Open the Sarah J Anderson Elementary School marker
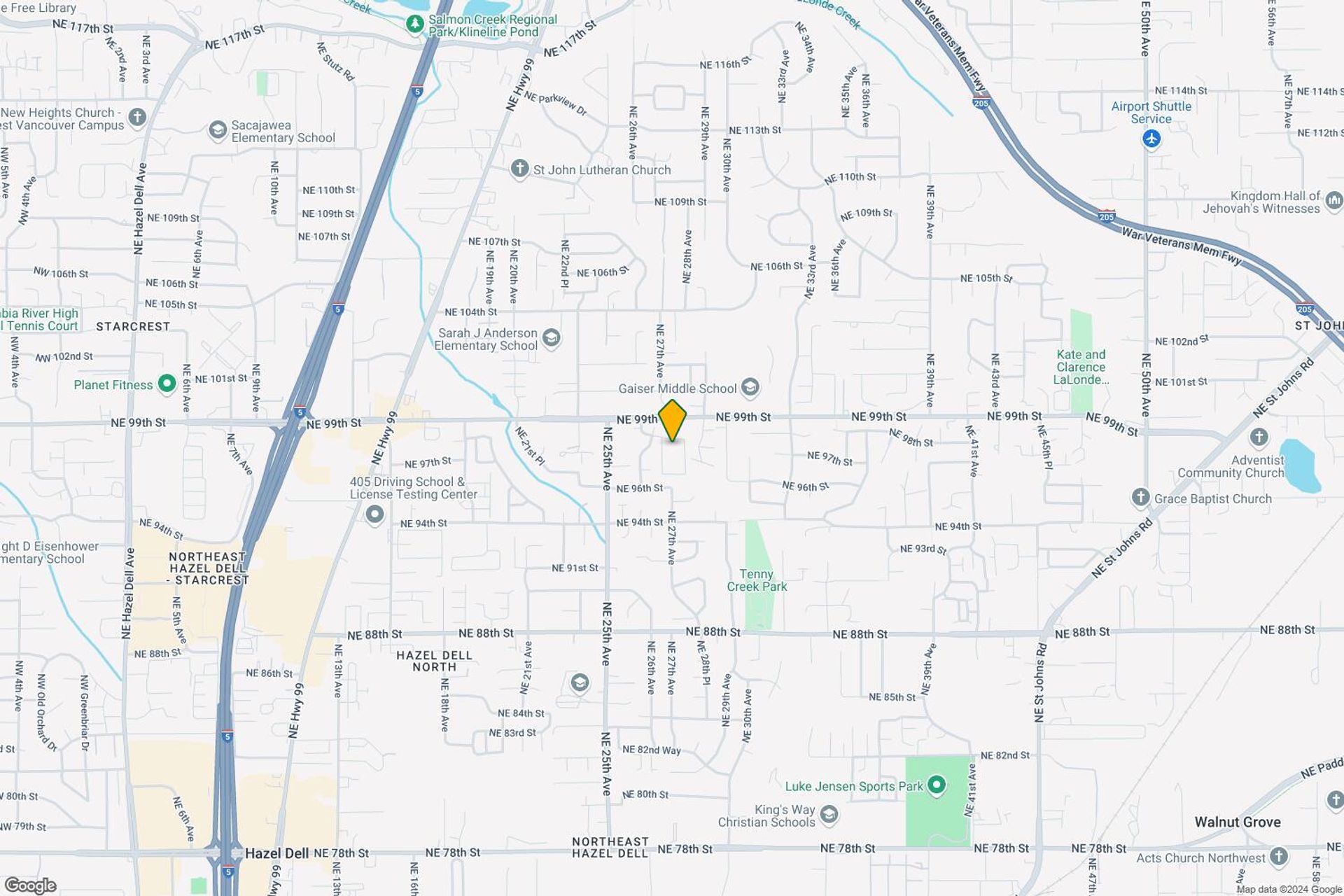Viewport: 1344px width, 896px height. (x=551, y=338)
